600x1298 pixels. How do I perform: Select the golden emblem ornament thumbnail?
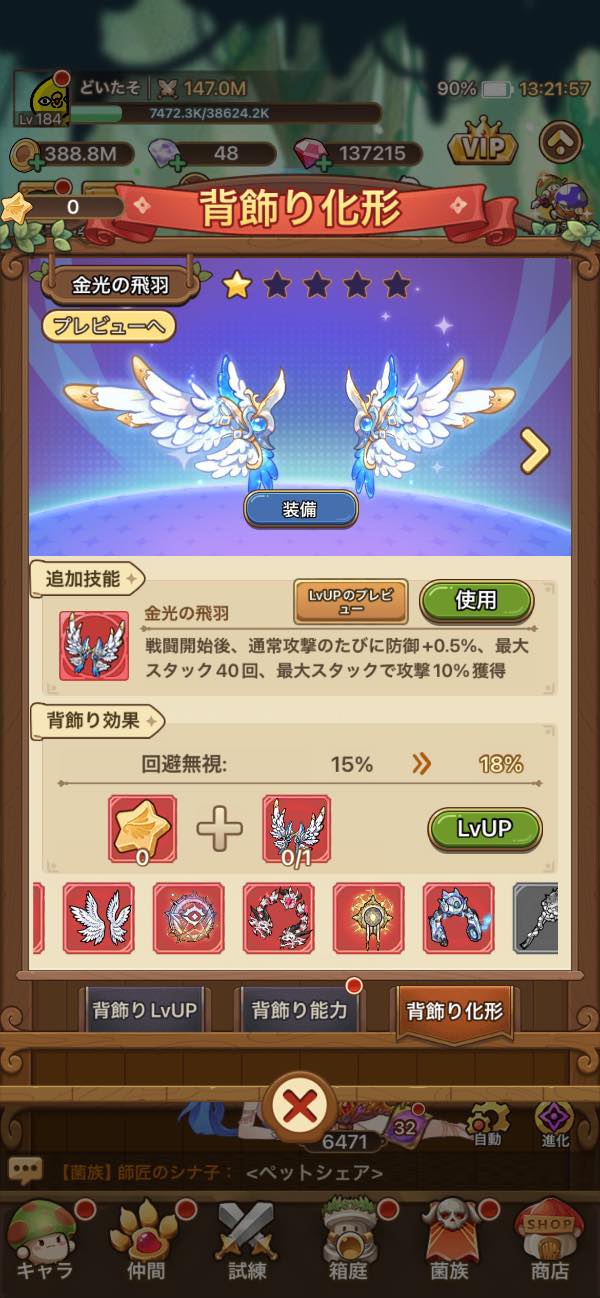[x=369, y=917]
